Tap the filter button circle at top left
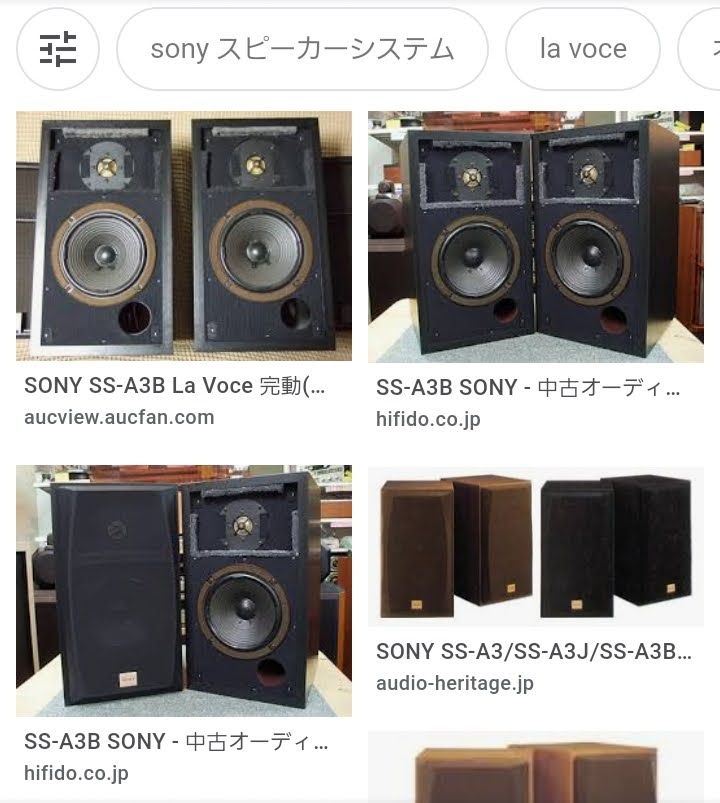The width and height of the screenshot is (720, 803). click(x=57, y=48)
